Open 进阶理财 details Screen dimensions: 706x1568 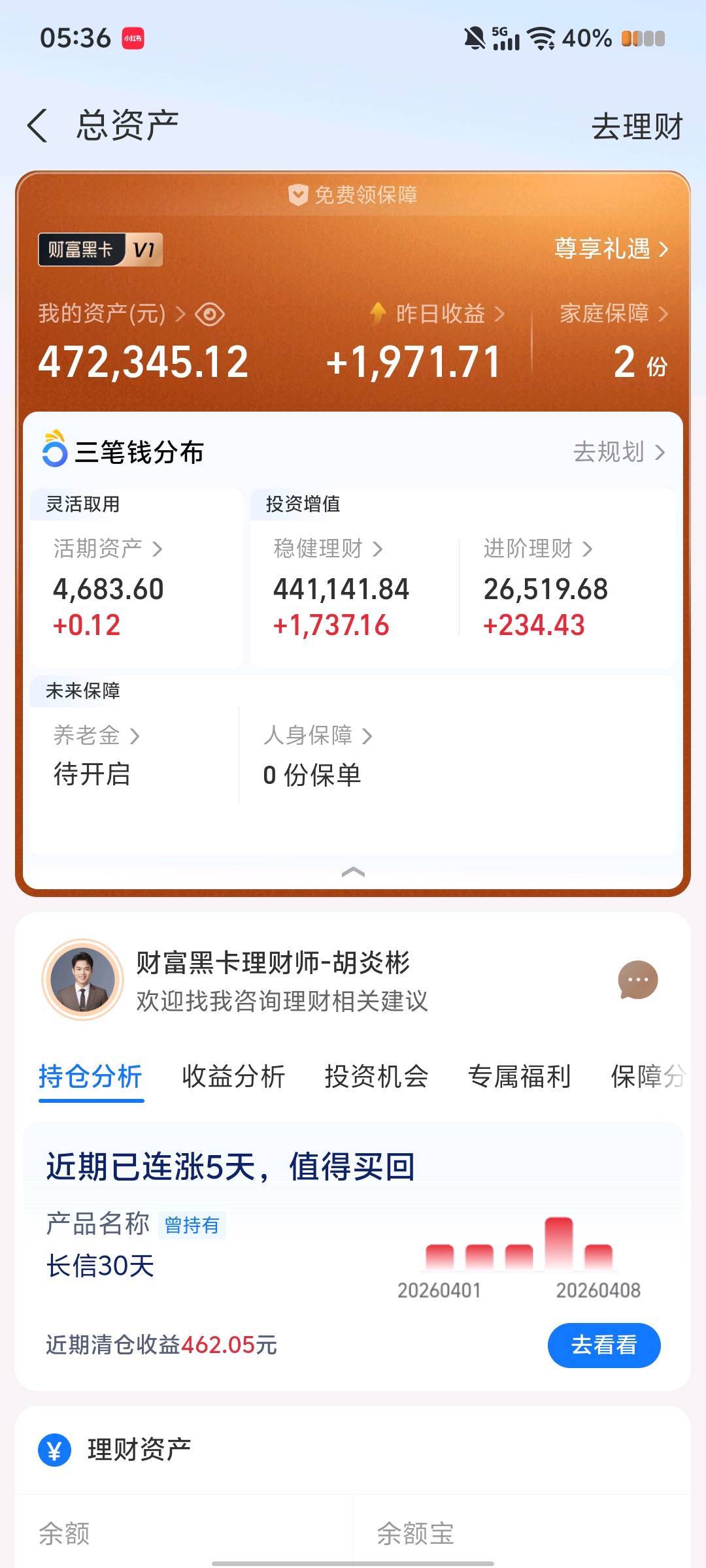tap(537, 549)
